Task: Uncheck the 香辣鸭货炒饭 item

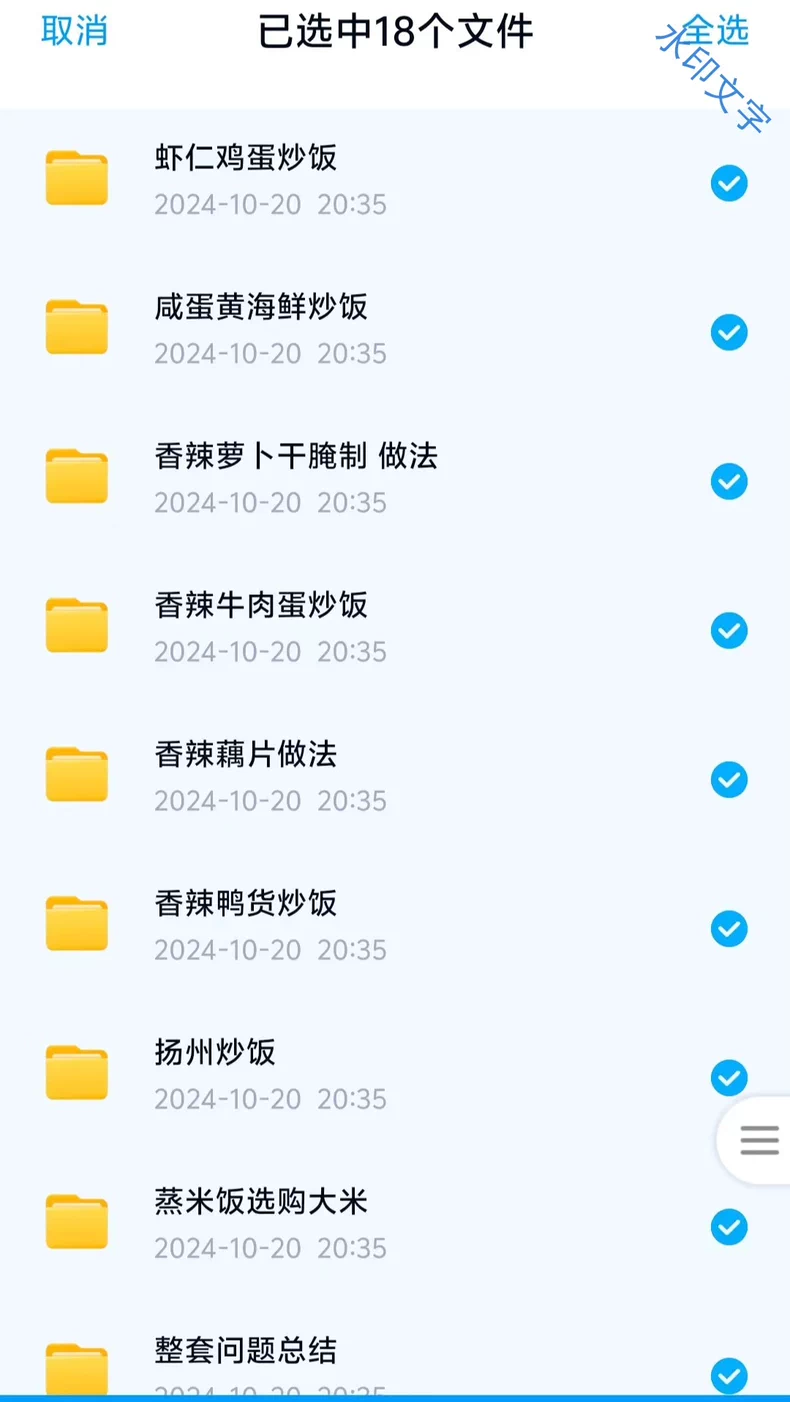Action: click(x=729, y=928)
